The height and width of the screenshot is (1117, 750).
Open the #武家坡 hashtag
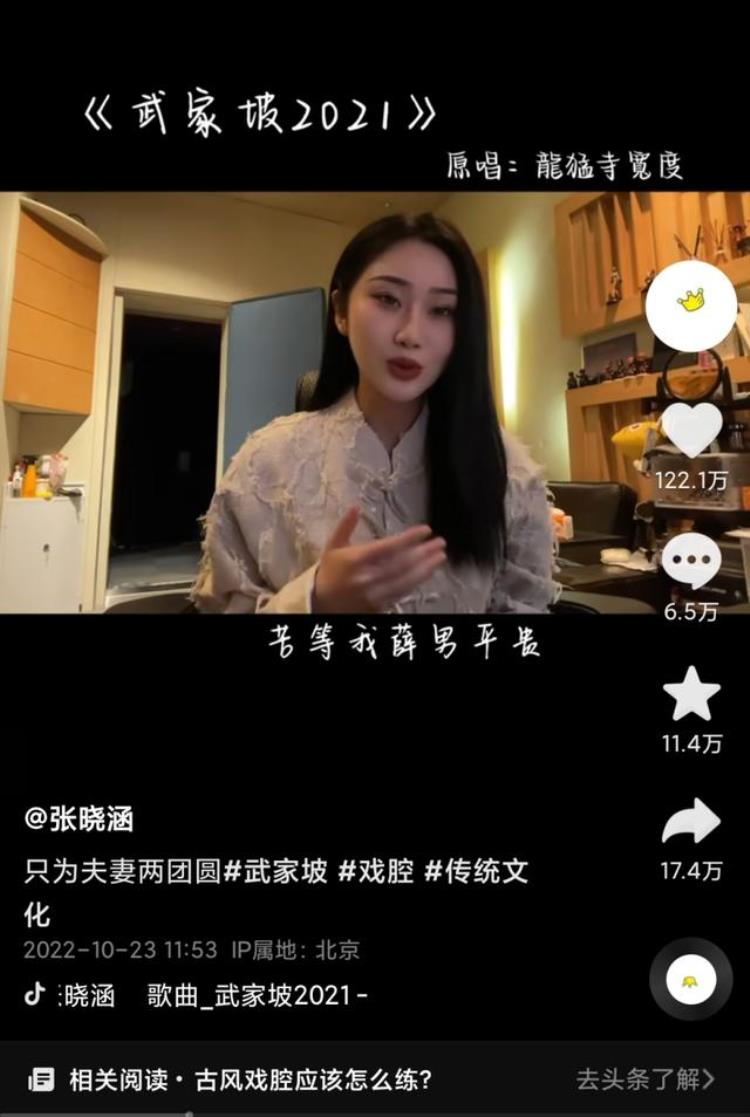[275, 871]
